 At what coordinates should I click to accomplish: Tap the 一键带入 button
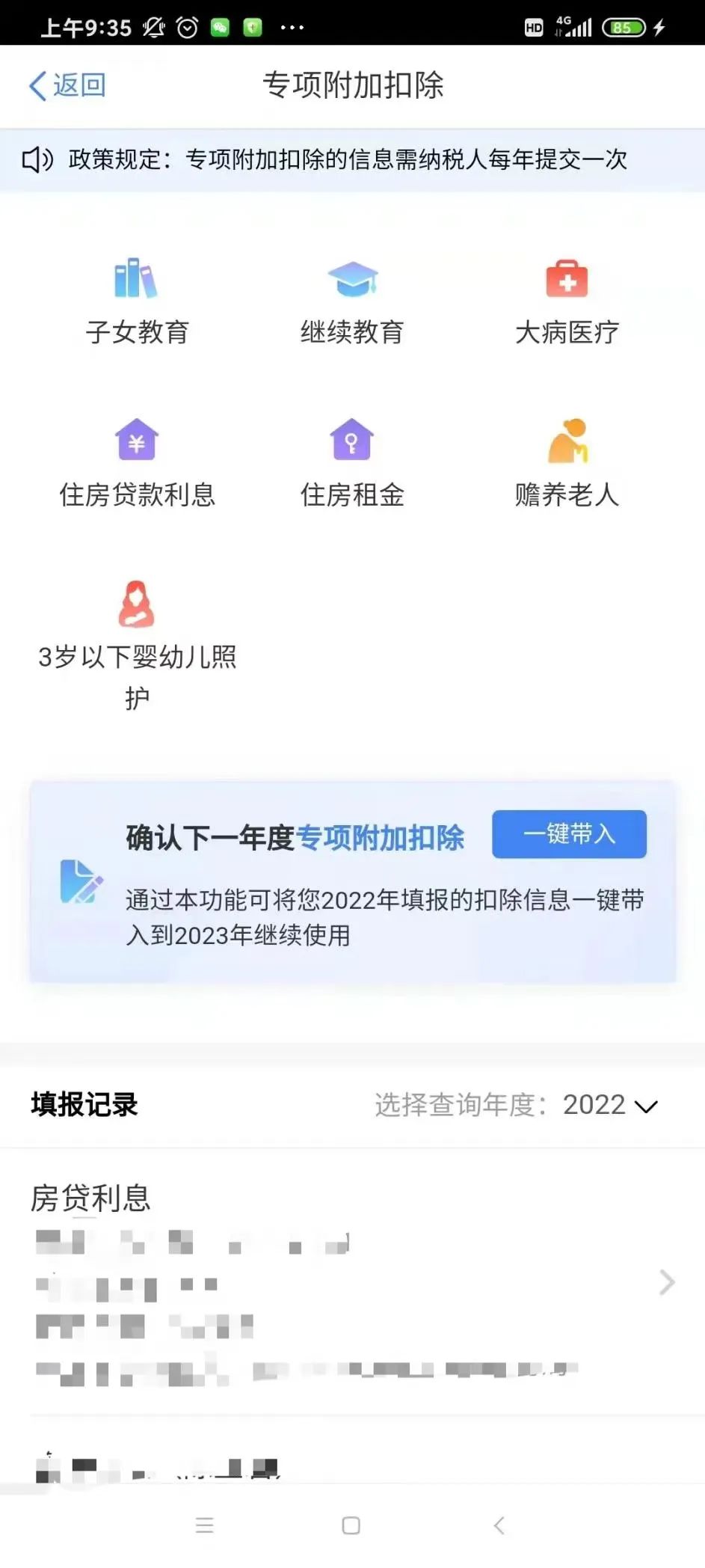point(569,833)
